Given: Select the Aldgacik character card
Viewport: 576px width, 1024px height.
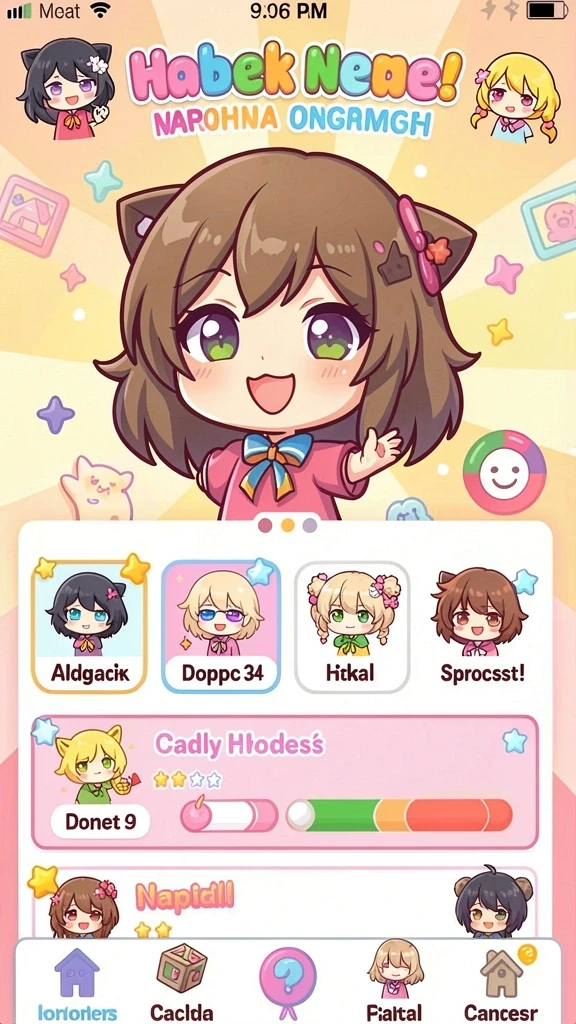Looking at the screenshot, I should [x=89, y=626].
